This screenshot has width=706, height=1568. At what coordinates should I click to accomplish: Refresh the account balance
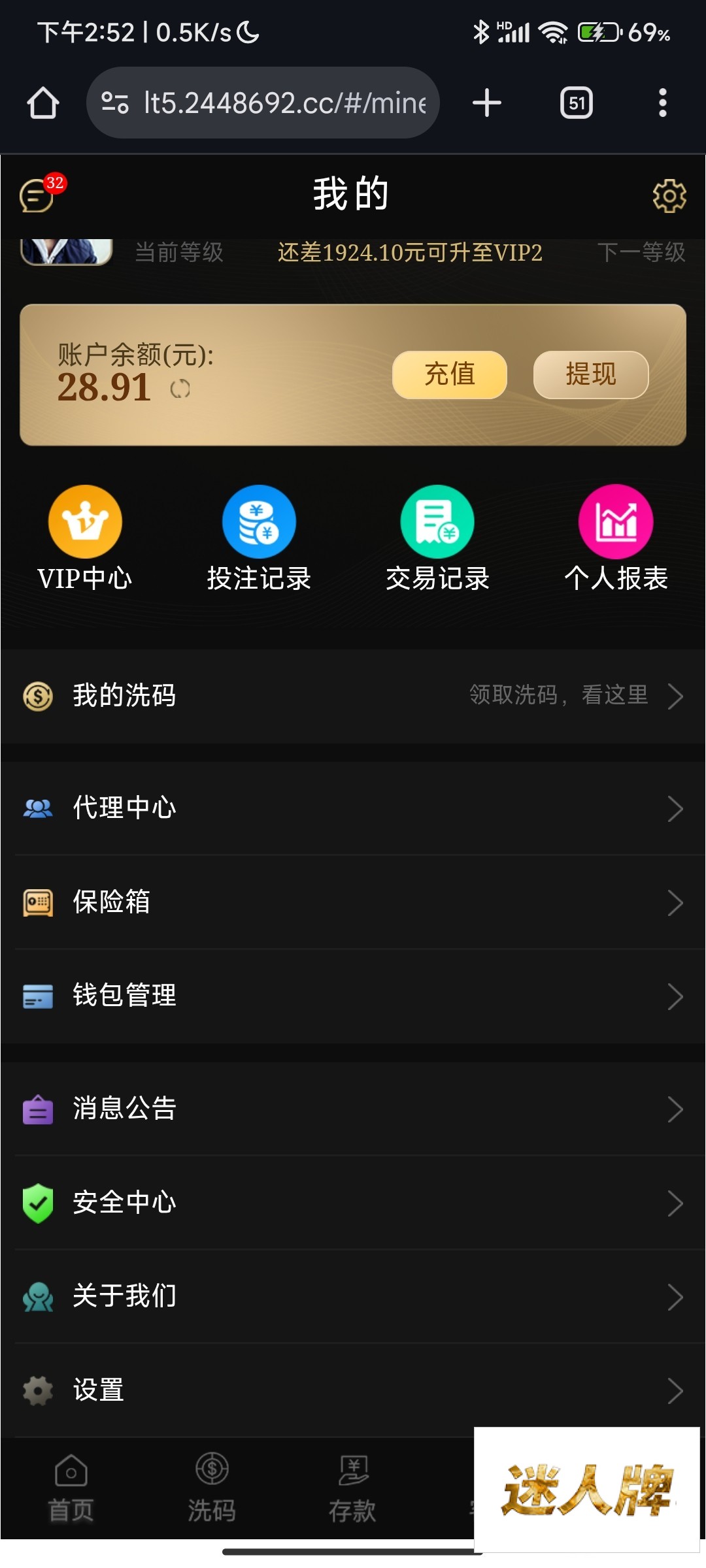[x=180, y=389]
